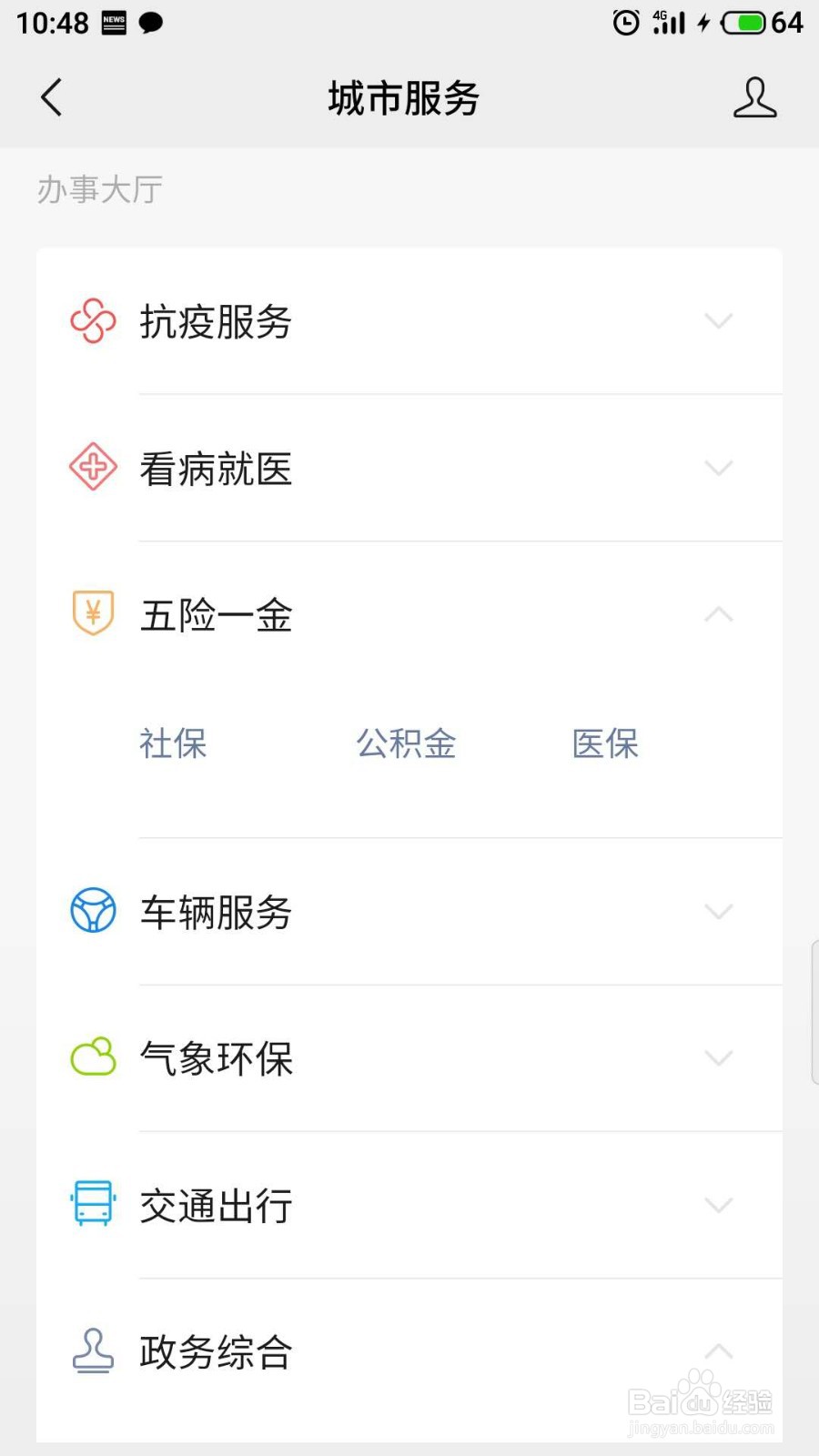Viewport: 819px width, 1456px height.
Task: Expand the 车辆服务 section
Action: [x=409, y=912]
